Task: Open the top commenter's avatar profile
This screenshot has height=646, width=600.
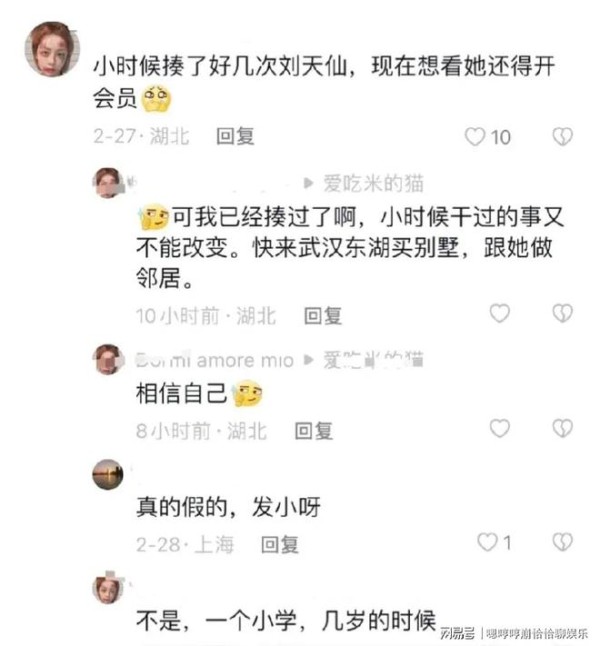Action: pyautogui.click(x=49, y=48)
